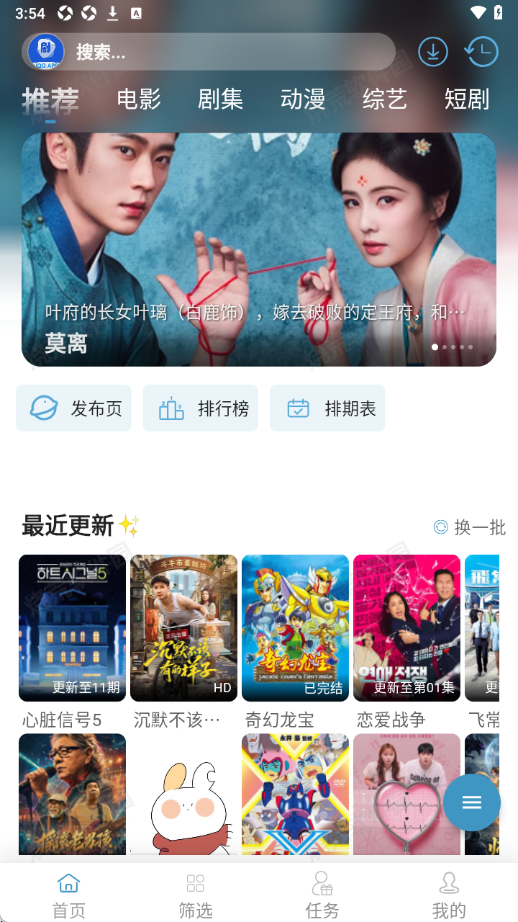Switch to the 电影 tab

(139, 99)
